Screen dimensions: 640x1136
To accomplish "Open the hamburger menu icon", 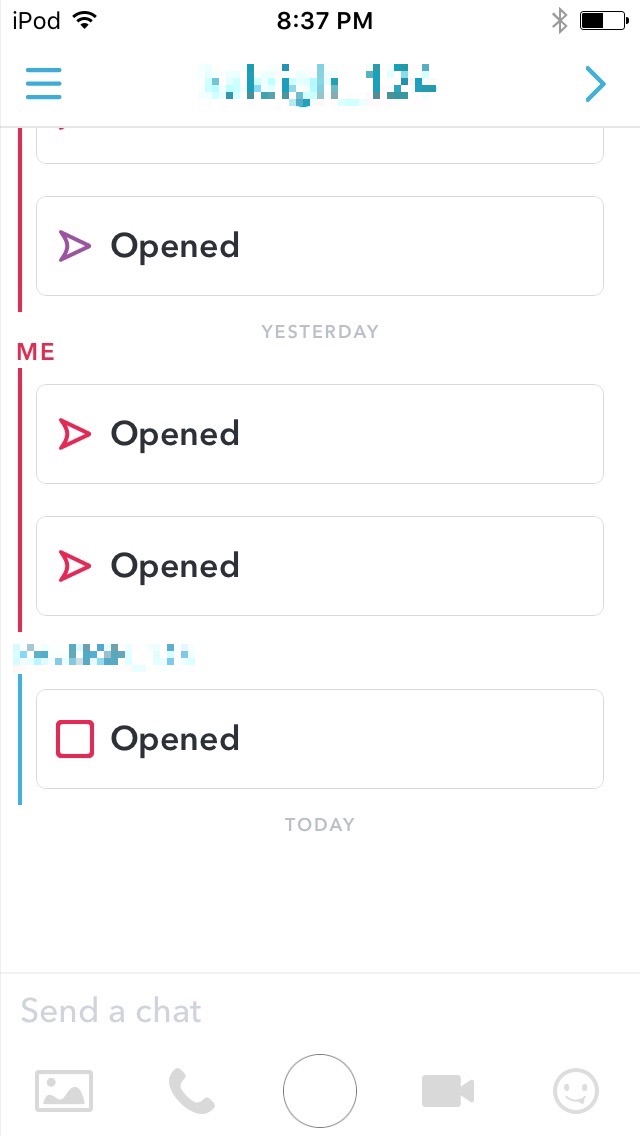I will click(43, 84).
